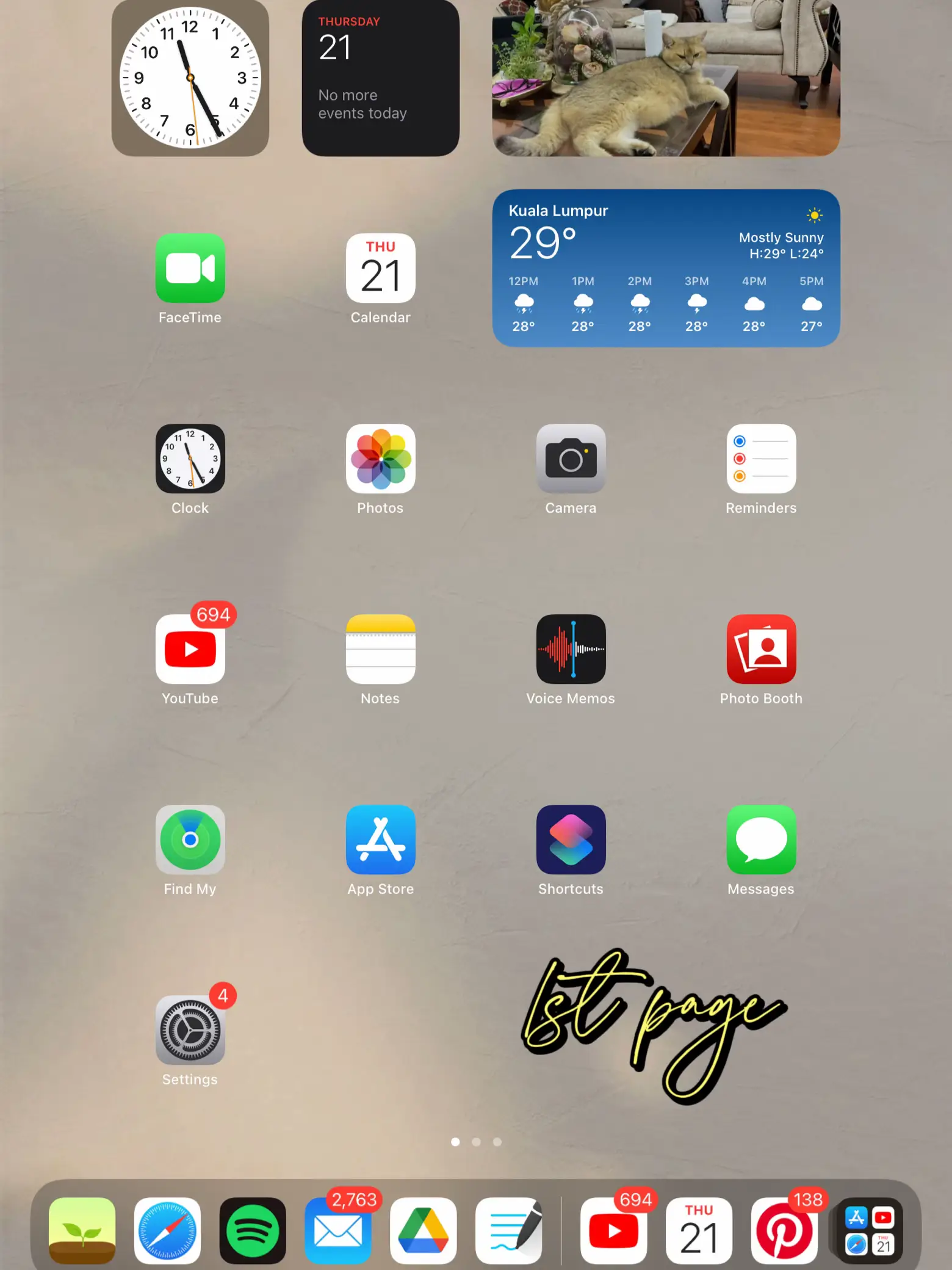
Task: Open the Find My app
Action: (x=190, y=840)
